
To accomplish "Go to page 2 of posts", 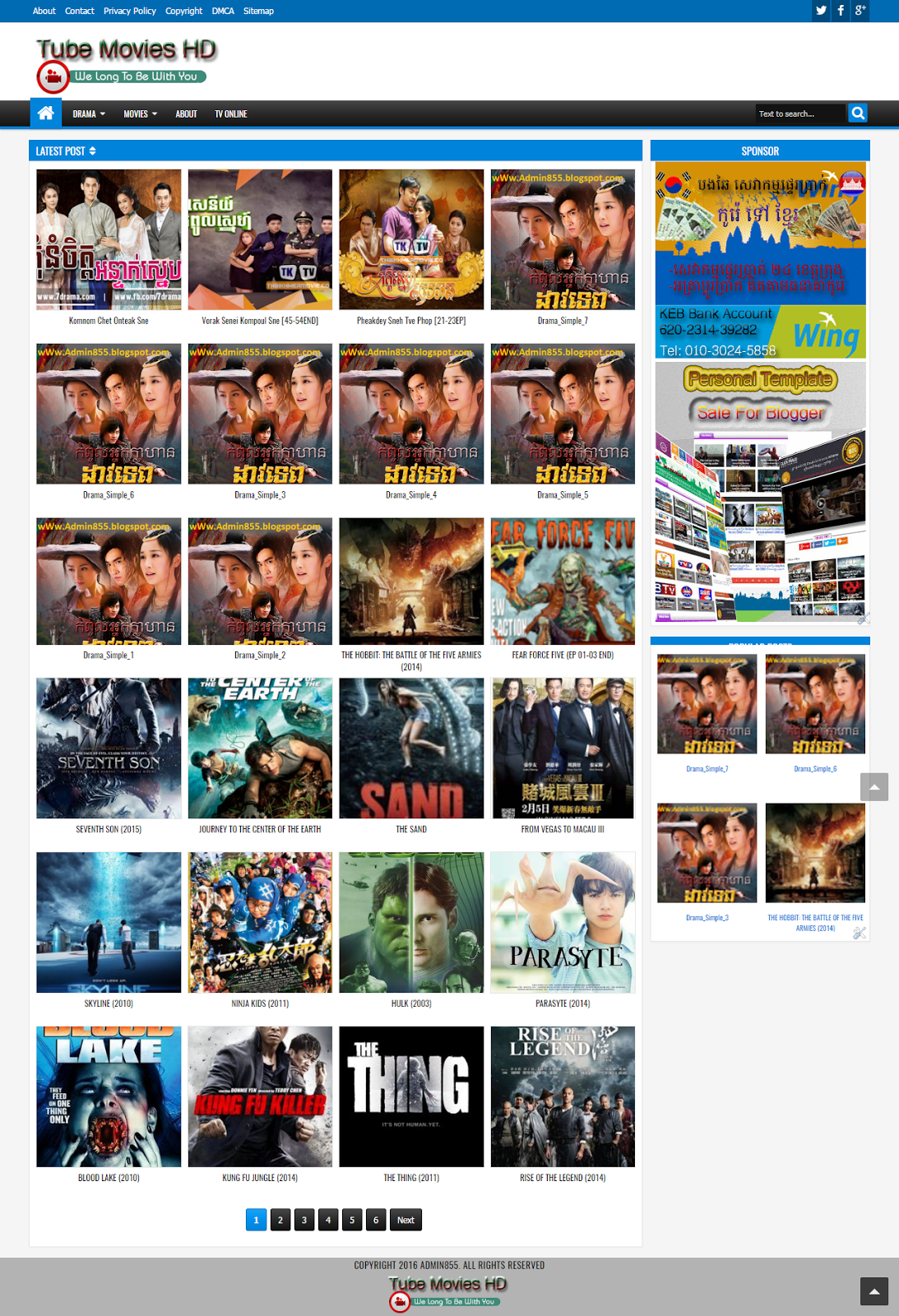I will [x=280, y=1220].
